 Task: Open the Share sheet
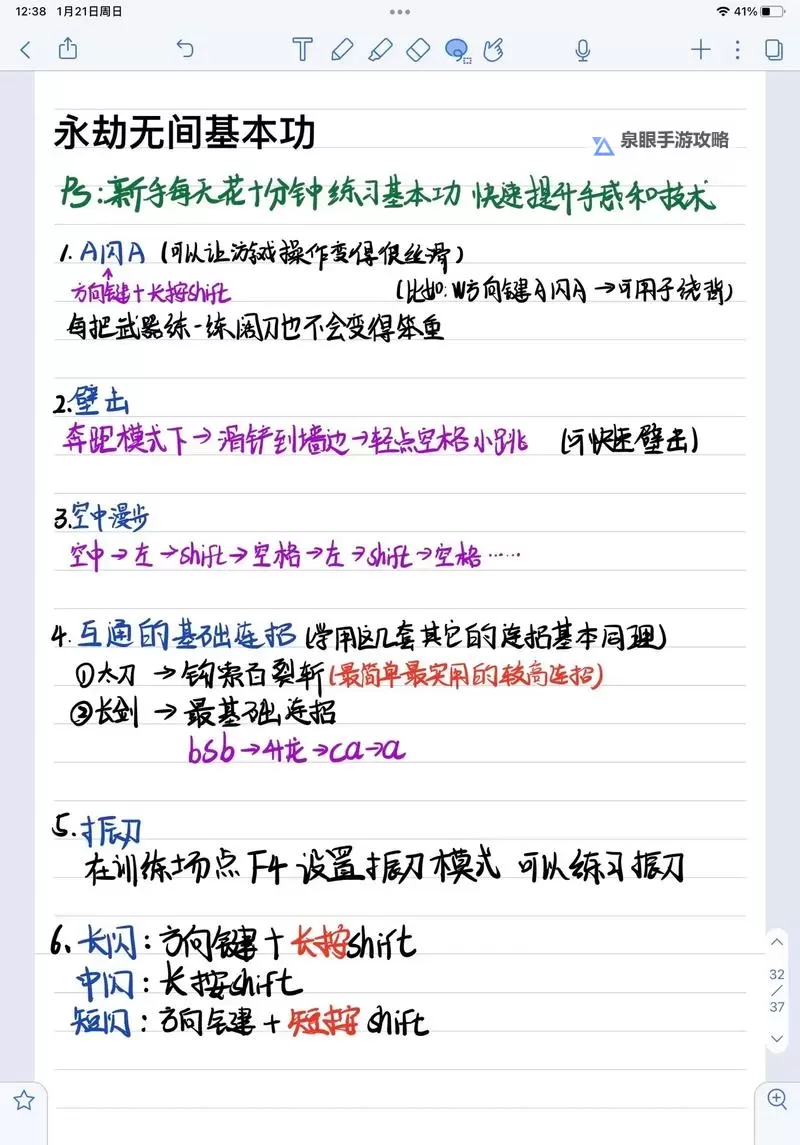pos(67,50)
